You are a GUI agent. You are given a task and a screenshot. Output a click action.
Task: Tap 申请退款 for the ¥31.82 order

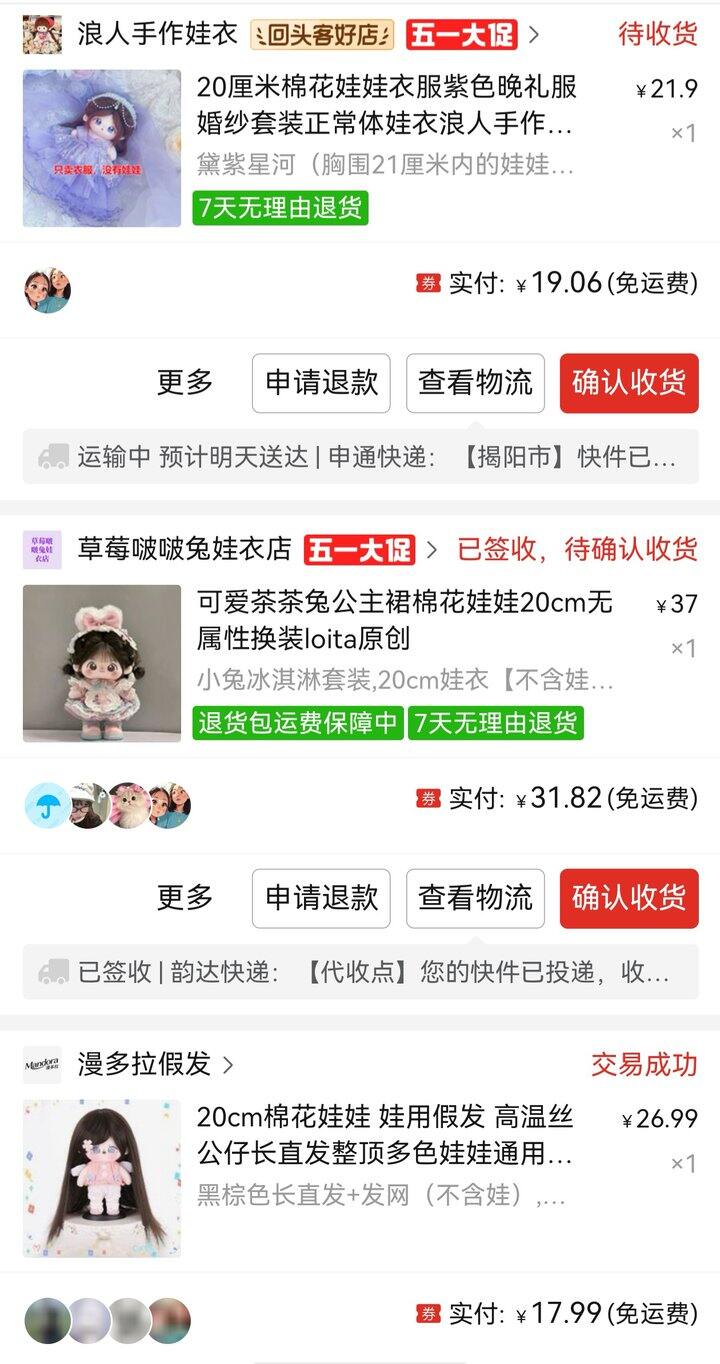[x=321, y=898]
